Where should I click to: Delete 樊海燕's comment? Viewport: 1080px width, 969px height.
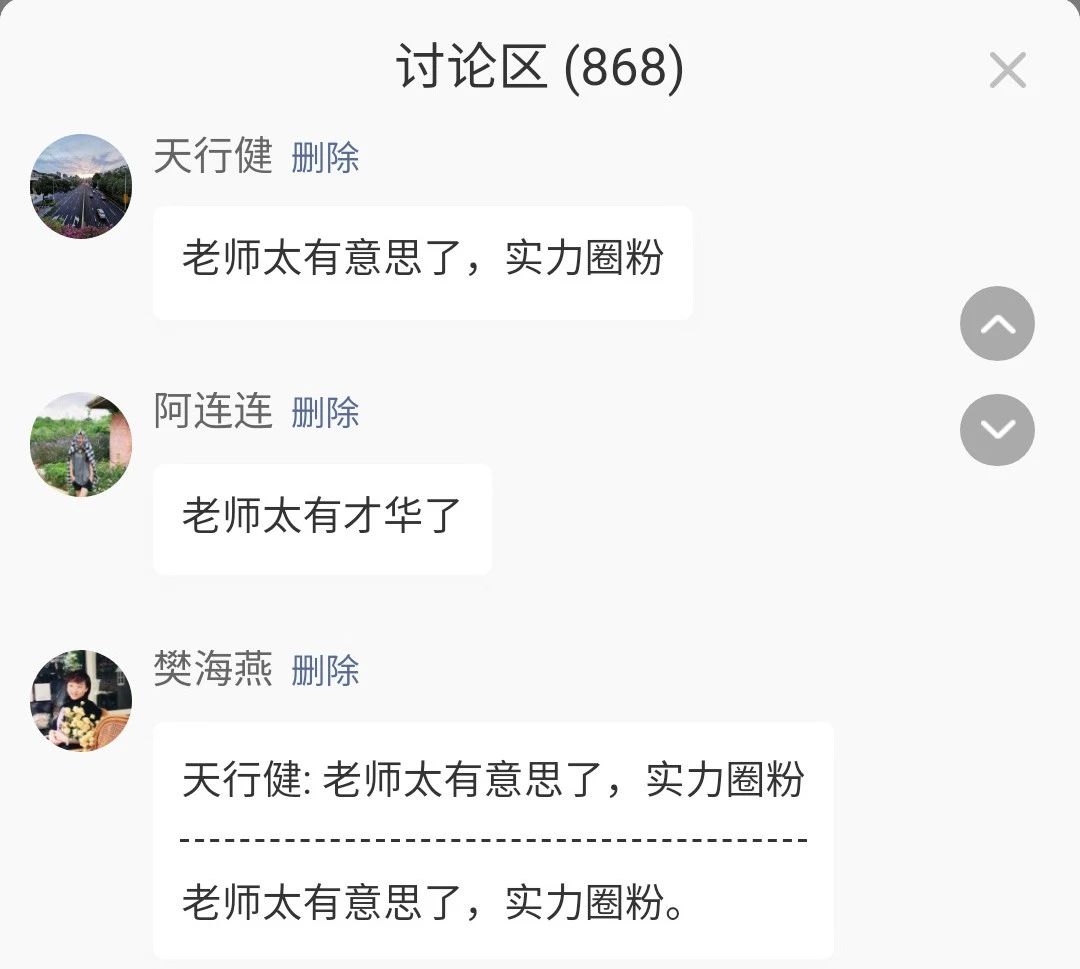325,671
